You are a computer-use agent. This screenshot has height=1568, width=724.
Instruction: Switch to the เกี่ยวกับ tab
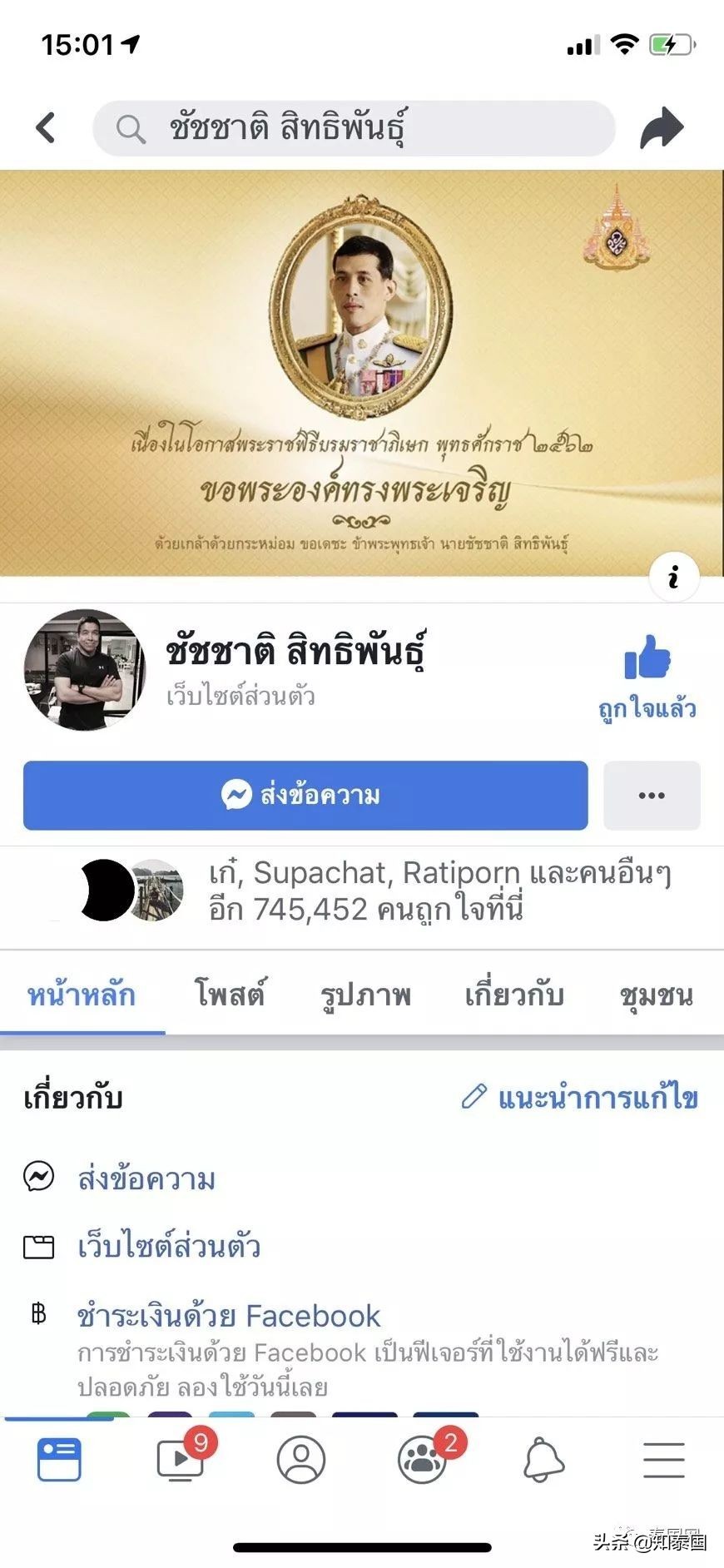point(514,995)
